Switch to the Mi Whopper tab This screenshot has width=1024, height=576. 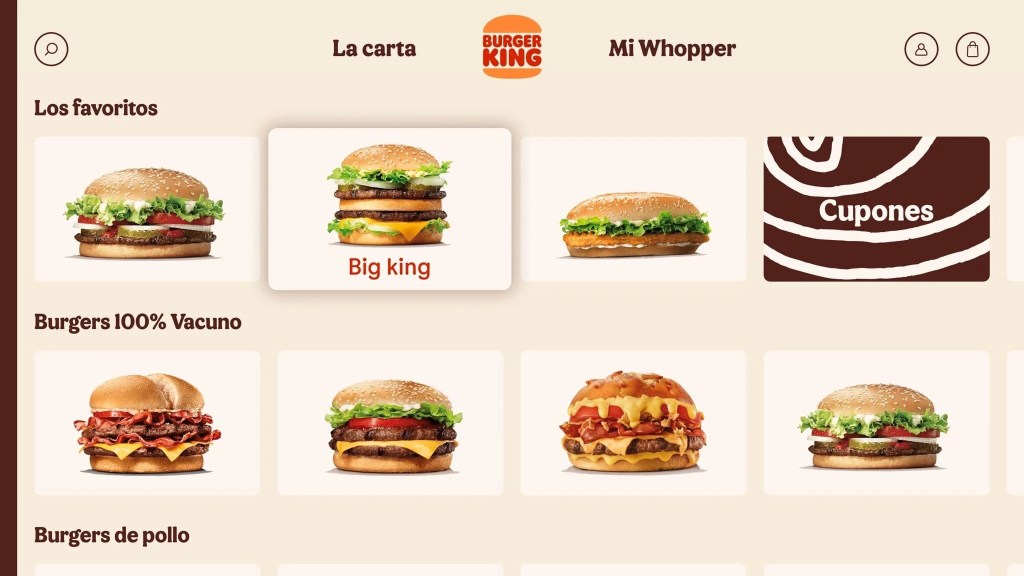(x=672, y=49)
